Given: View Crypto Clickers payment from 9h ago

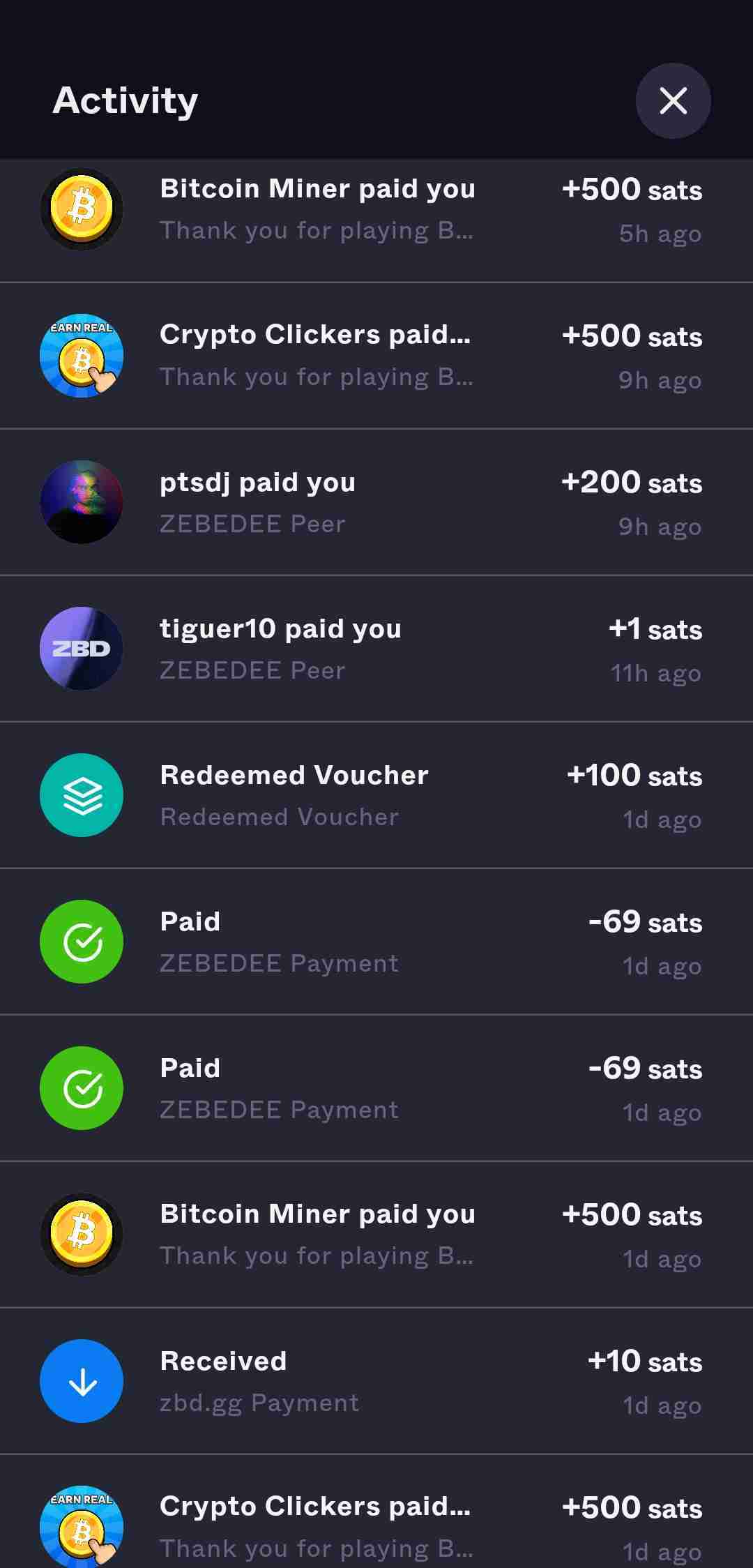Looking at the screenshot, I should (376, 356).
